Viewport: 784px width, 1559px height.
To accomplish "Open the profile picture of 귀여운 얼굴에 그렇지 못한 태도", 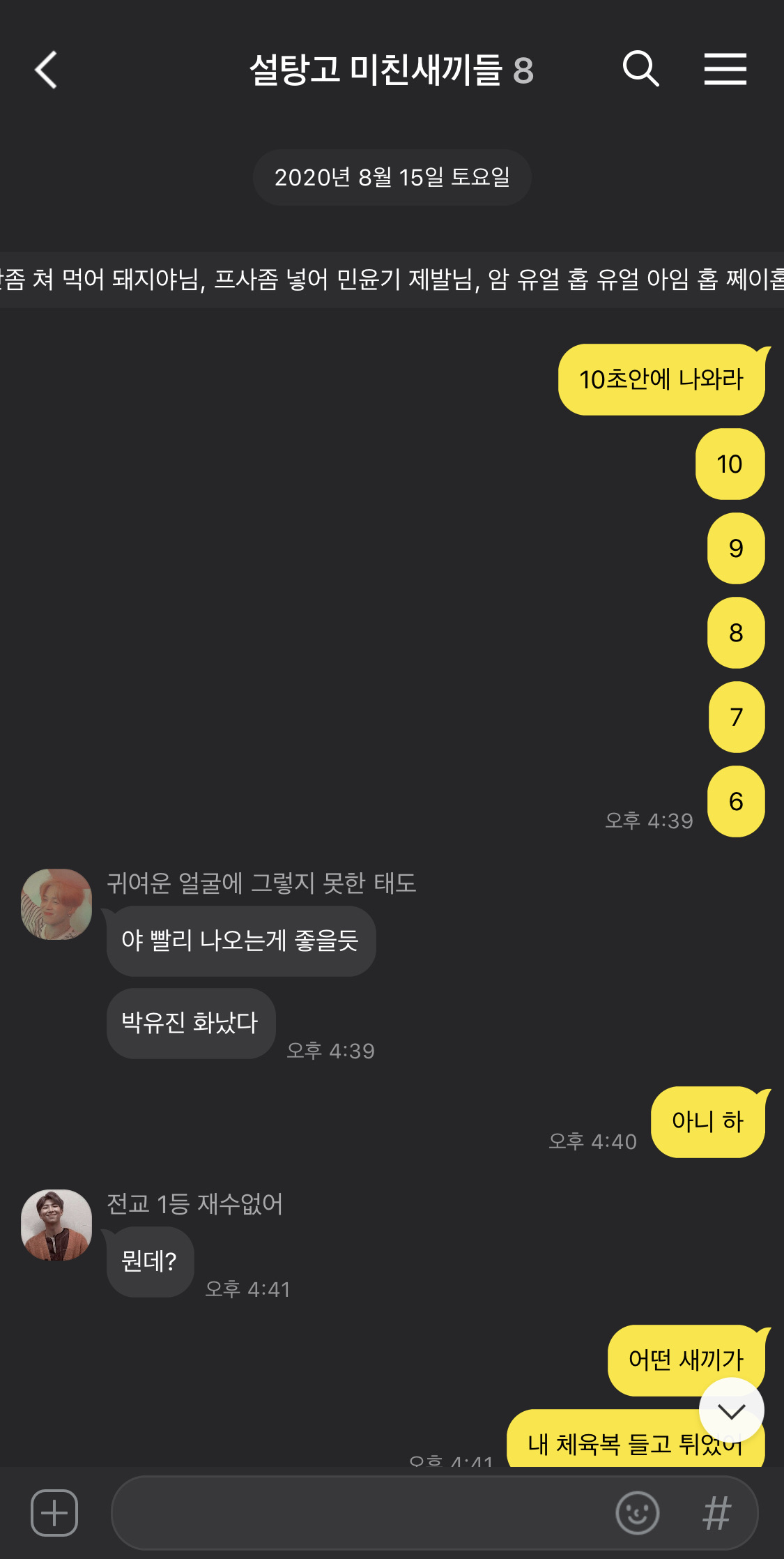I will [56, 904].
